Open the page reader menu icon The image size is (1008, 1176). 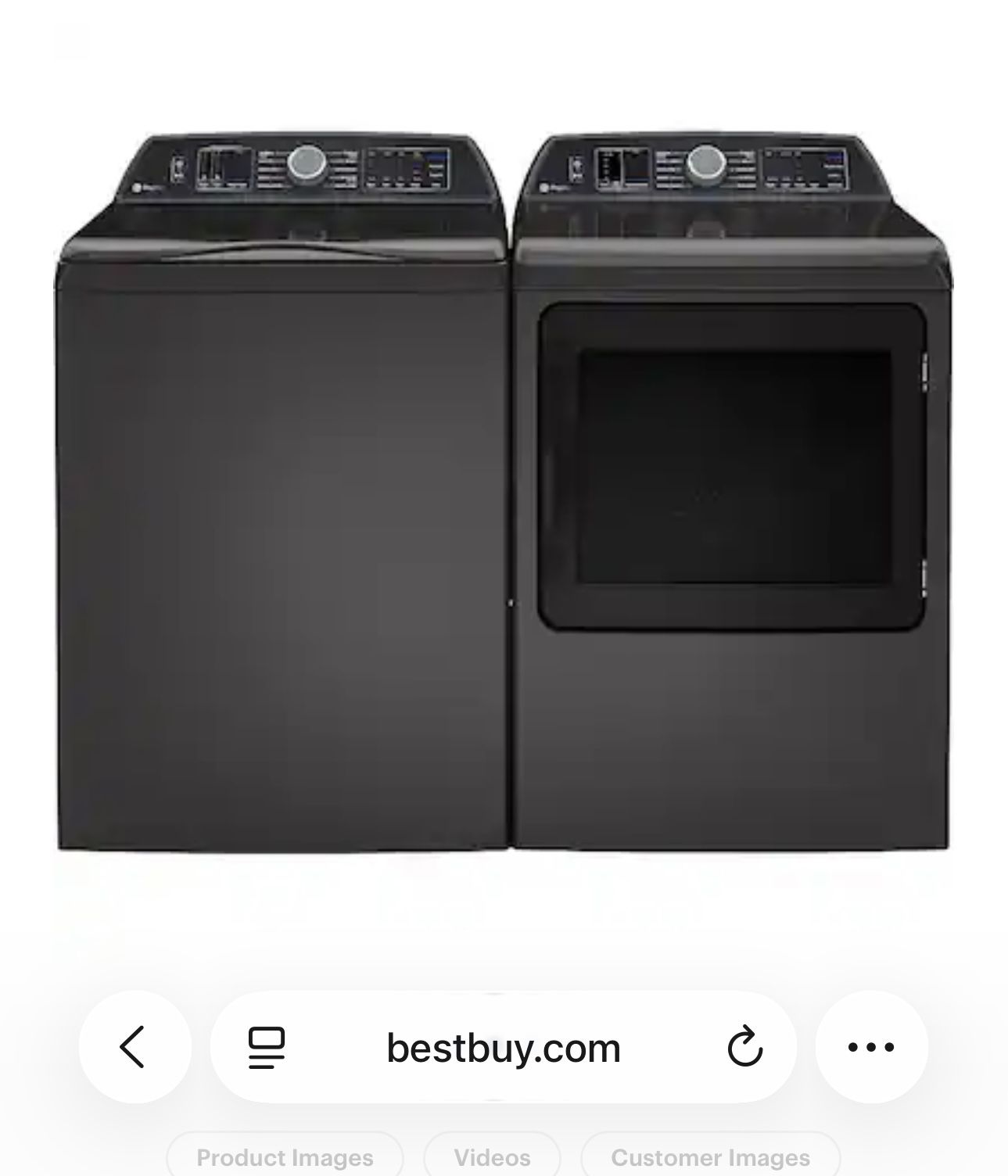coord(267,1048)
